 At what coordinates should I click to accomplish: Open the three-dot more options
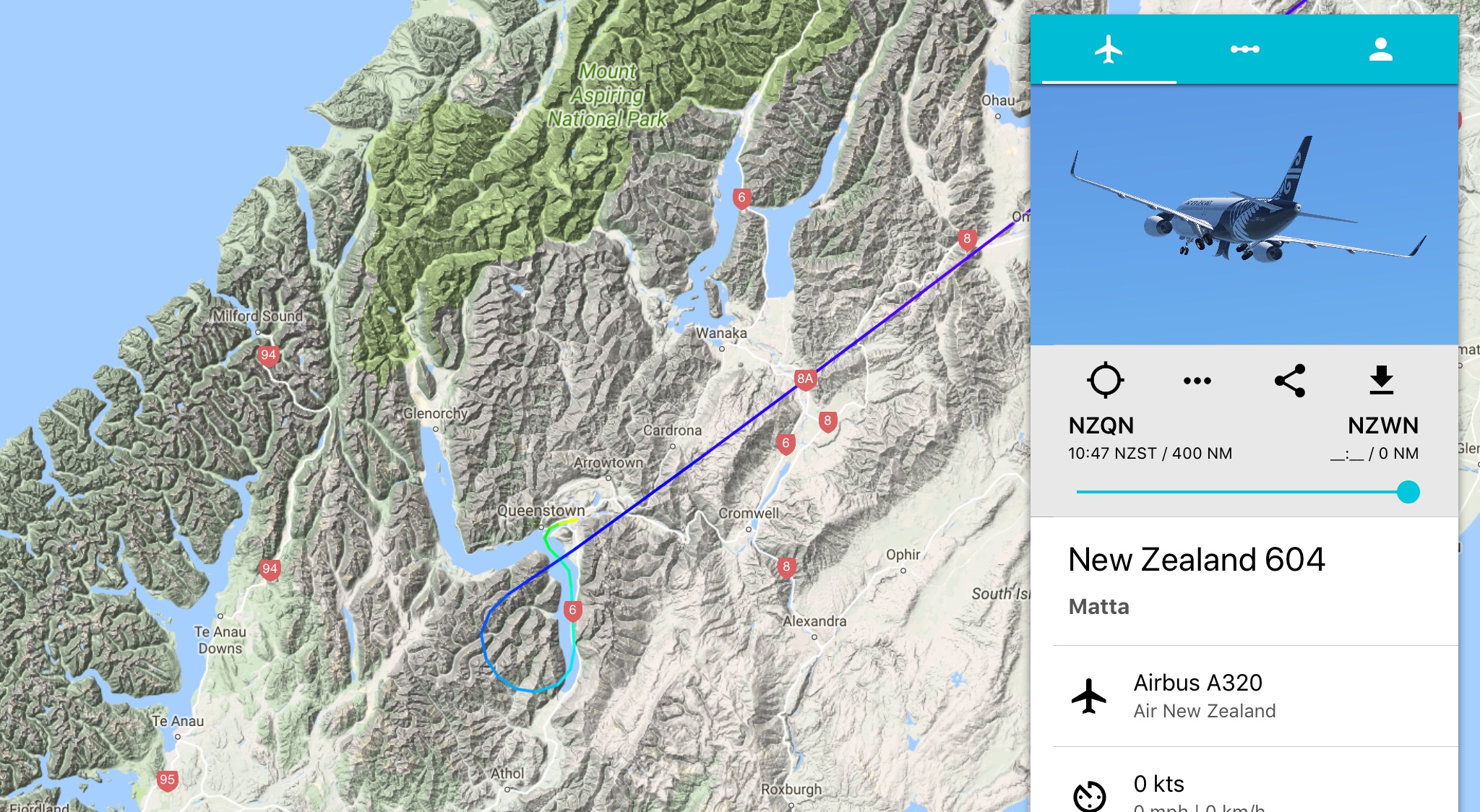1197,381
